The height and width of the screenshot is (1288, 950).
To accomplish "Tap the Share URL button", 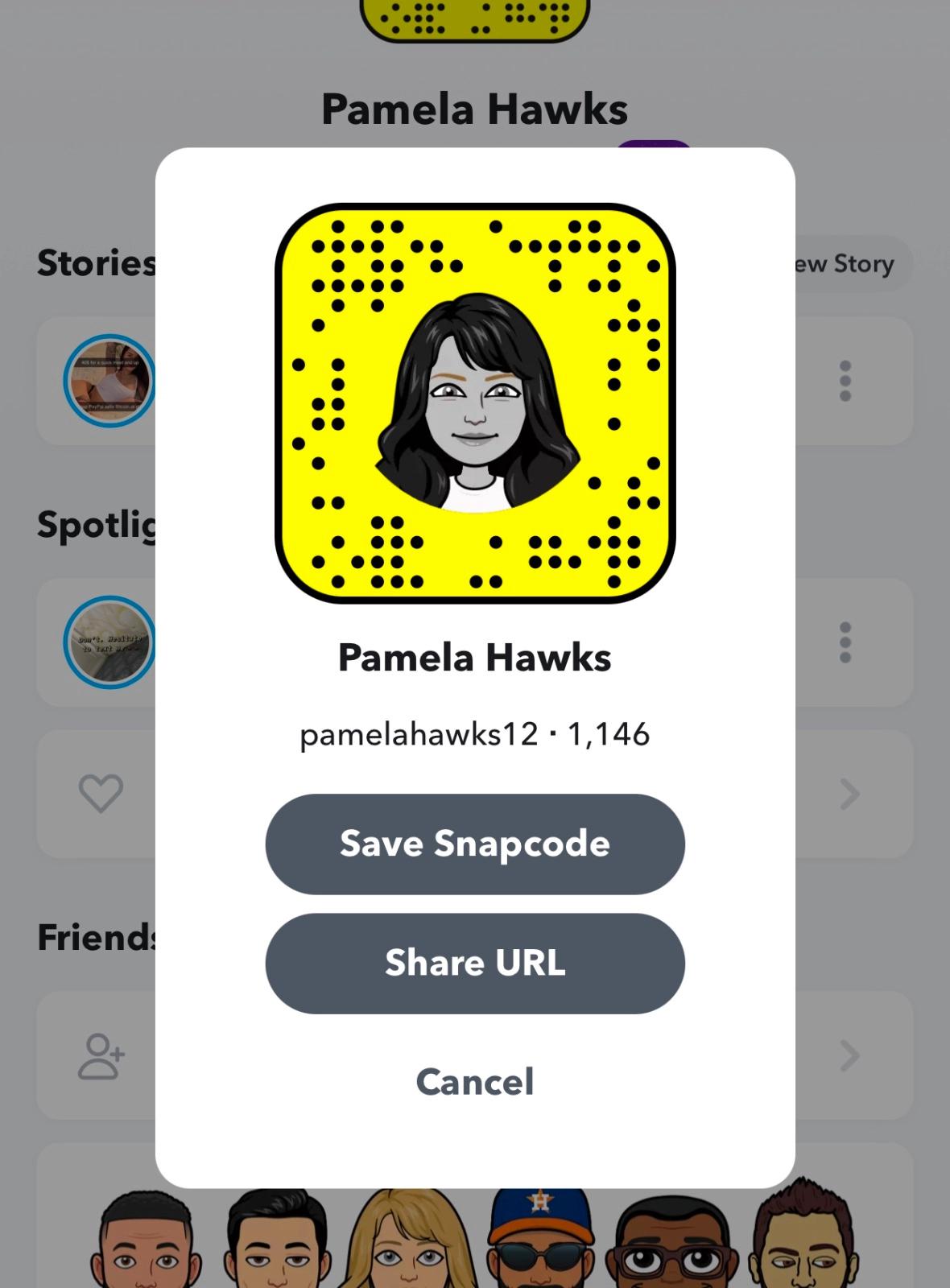I will tap(475, 963).
